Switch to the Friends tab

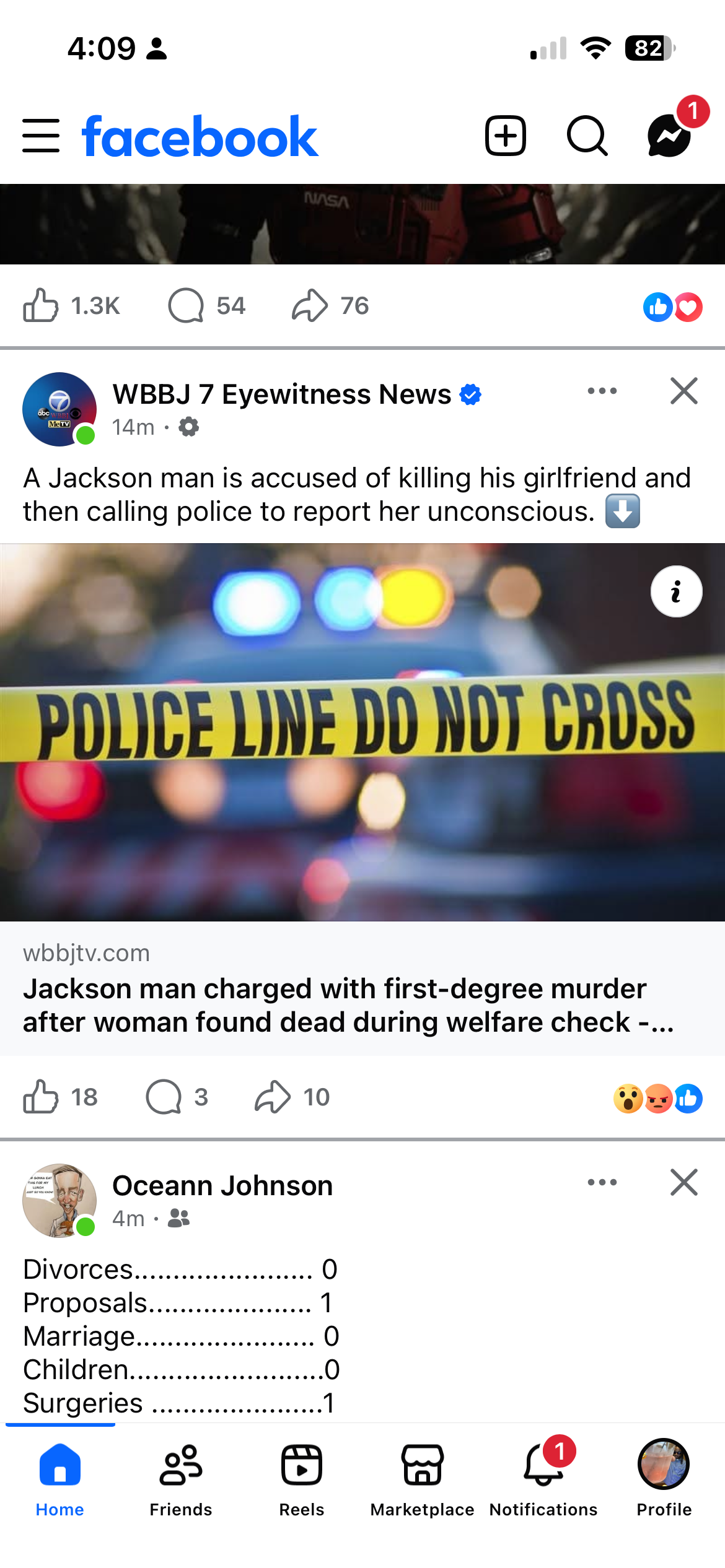(x=181, y=1477)
